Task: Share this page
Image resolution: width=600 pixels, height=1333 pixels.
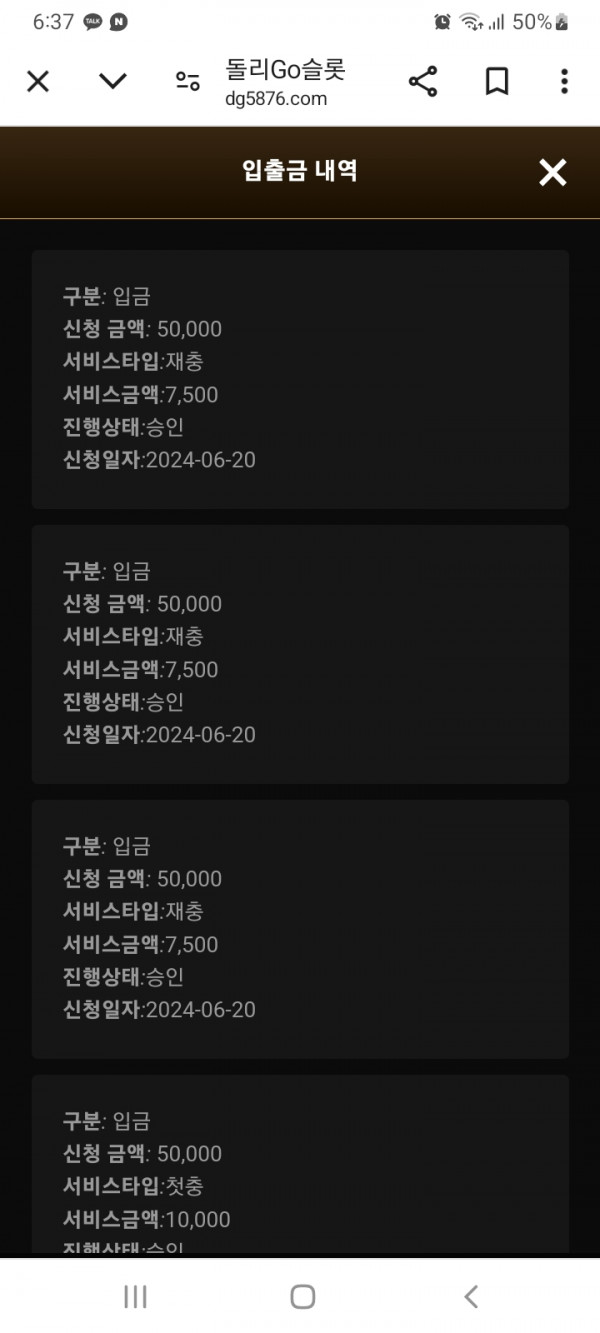Action: point(423,82)
